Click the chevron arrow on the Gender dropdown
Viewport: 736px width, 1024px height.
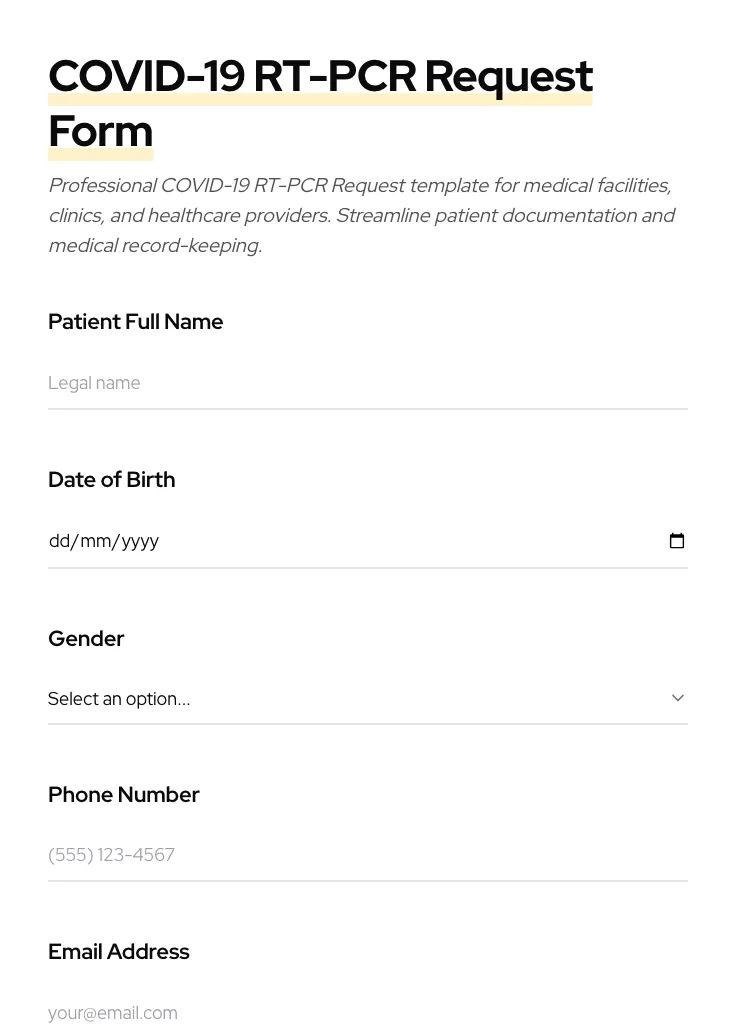(677, 698)
